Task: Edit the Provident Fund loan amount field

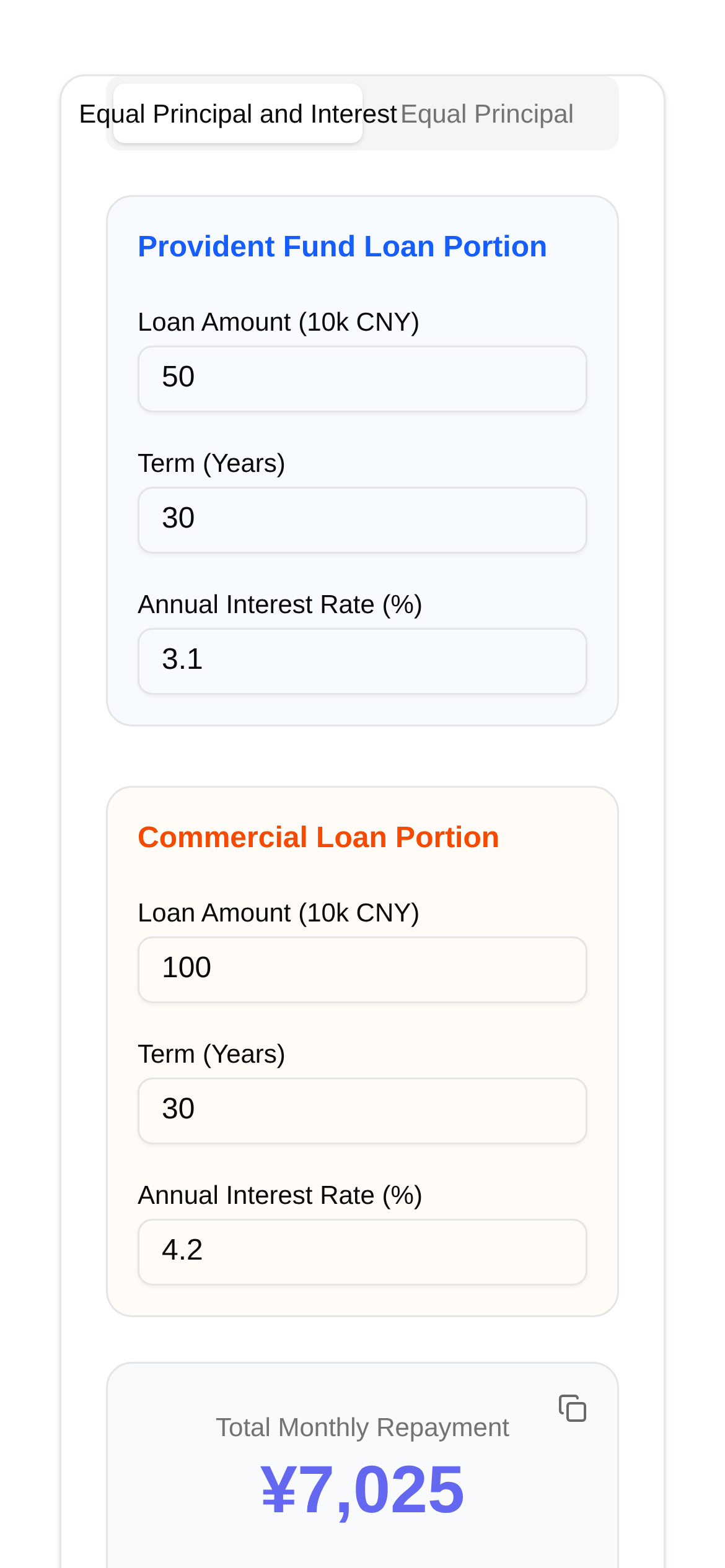Action: (362, 378)
